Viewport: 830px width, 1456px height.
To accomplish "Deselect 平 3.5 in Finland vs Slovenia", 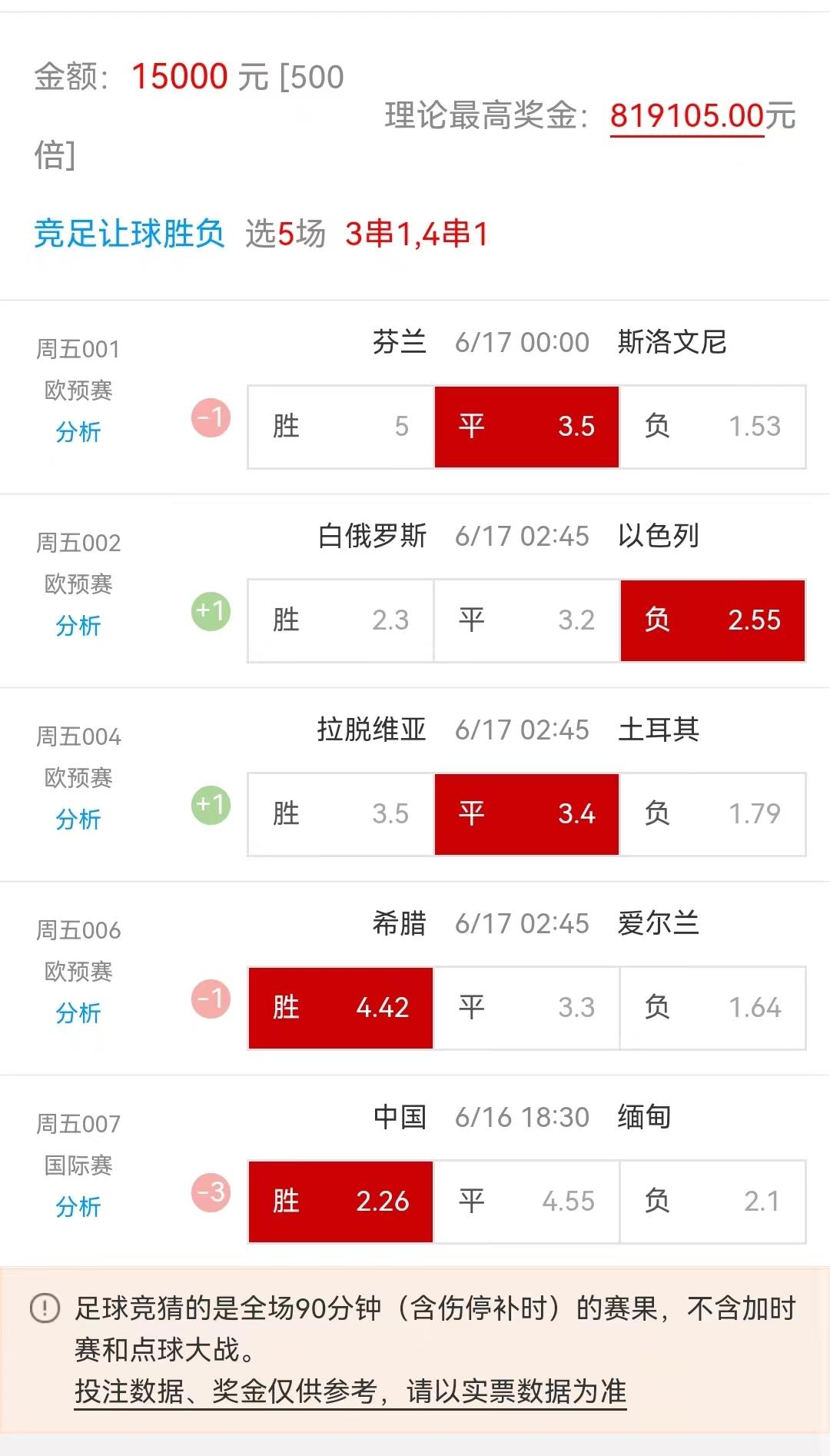I will pyautogui.click(x=526, y=427).
